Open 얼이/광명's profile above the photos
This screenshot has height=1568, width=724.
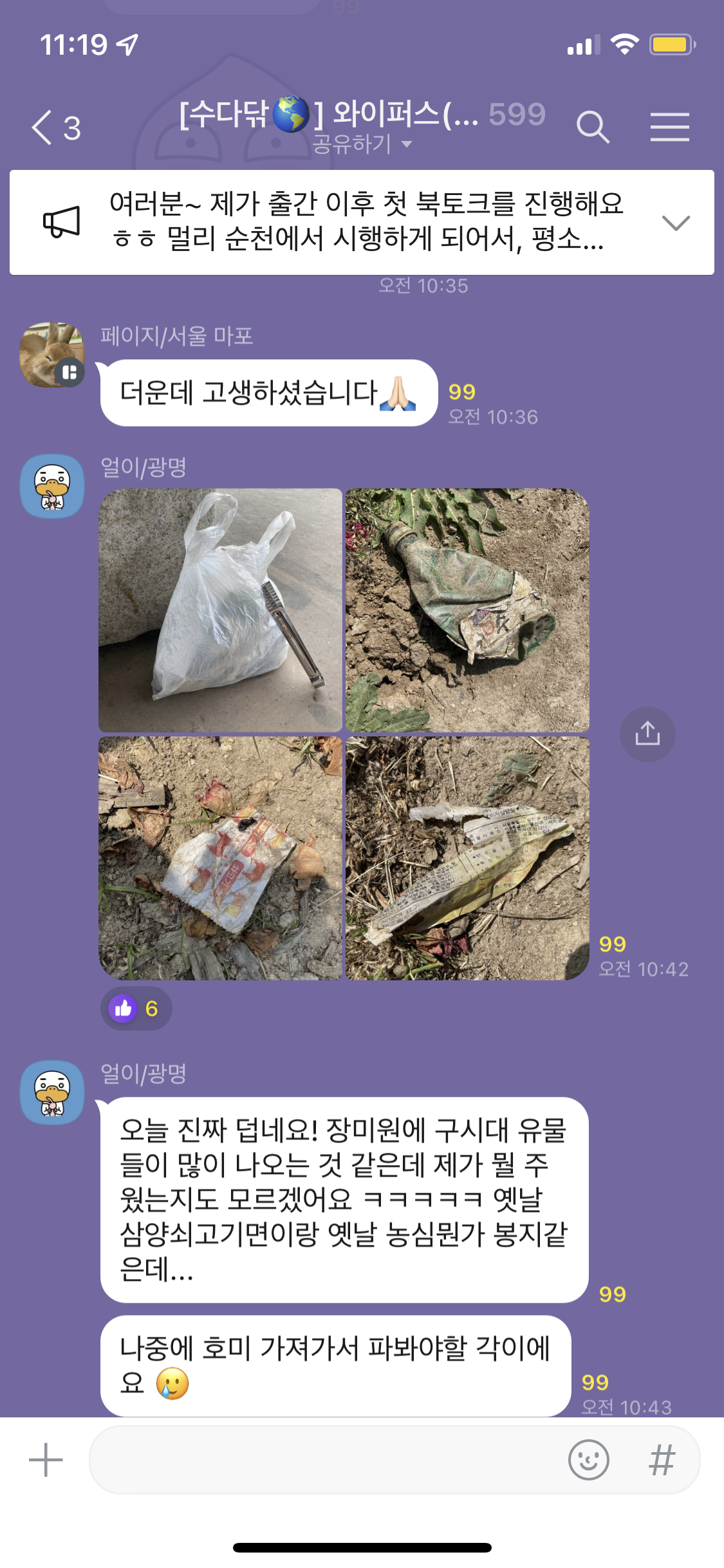coord(52,486)
